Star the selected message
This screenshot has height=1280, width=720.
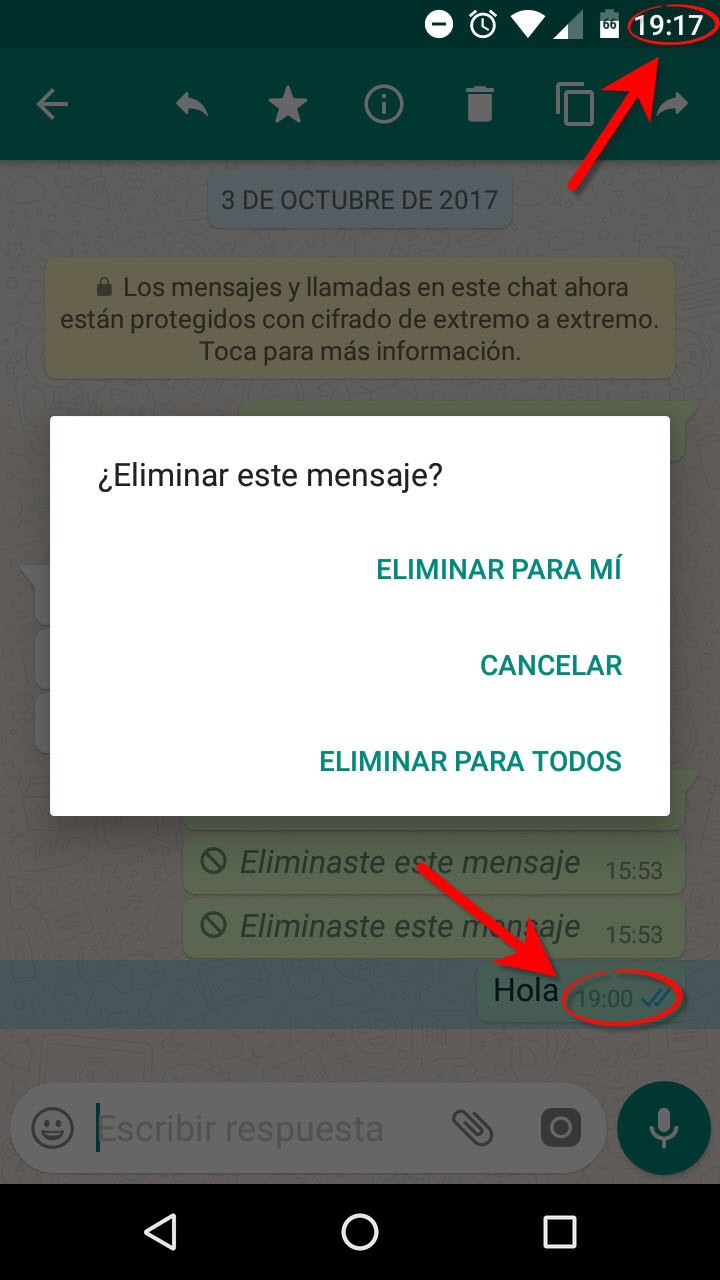[287, 104]
